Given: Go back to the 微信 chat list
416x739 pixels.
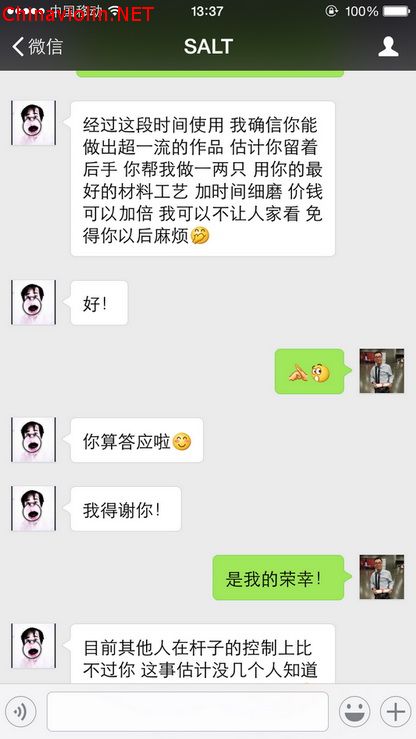Looking at the screenshot, I should pos(38,47).
